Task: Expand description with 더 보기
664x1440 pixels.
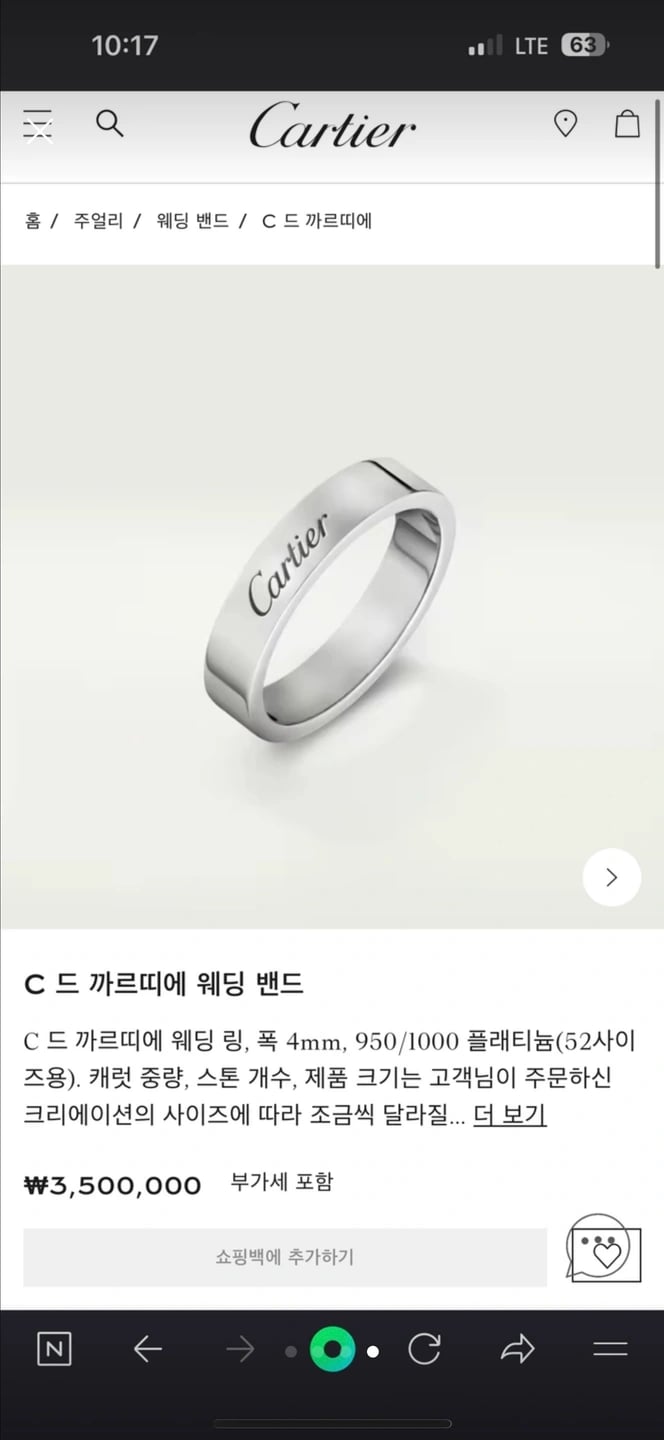Action: tap(509, 1115)
